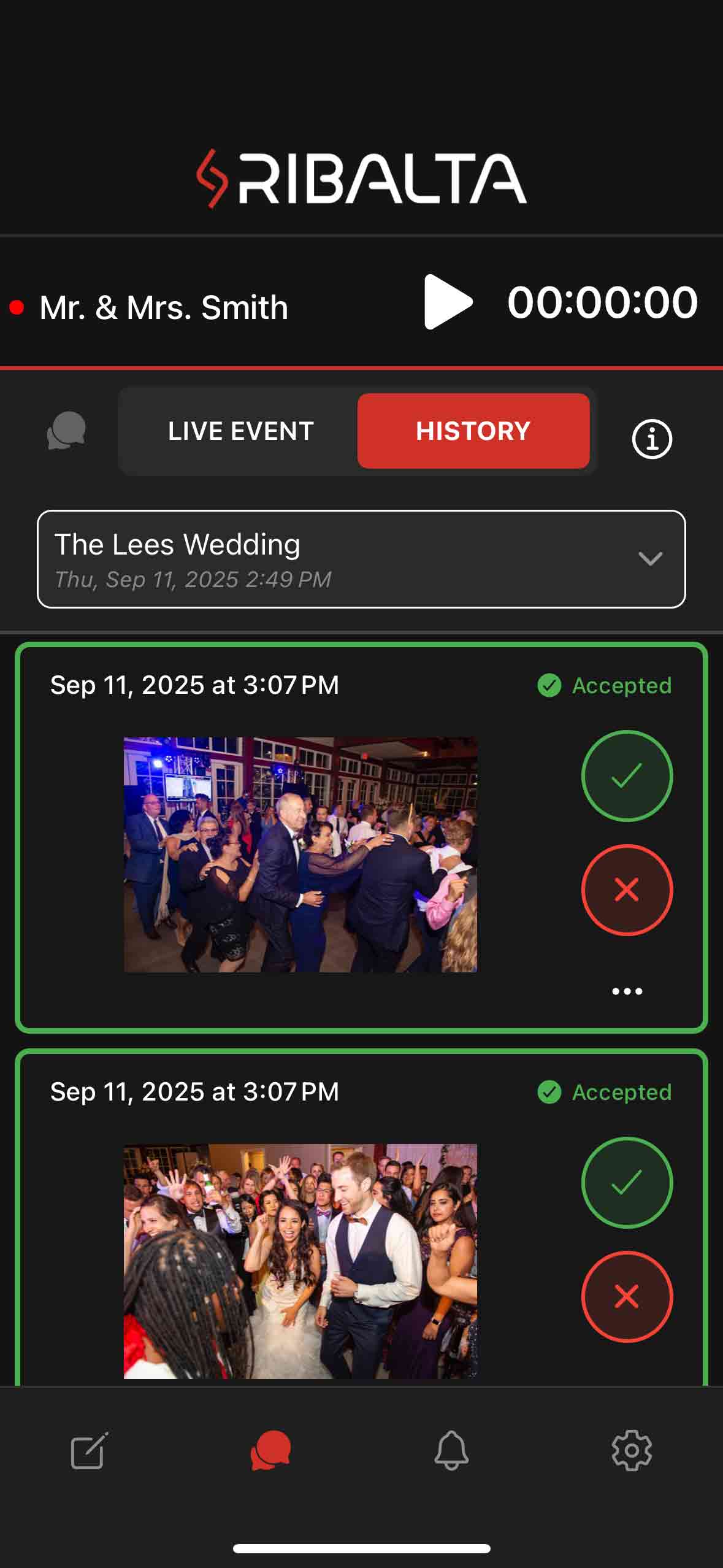The height and width of the screenshot is (1568, 723).
Task: Accept the second photo with green checkmark
Action: [x=627, y=1183]
